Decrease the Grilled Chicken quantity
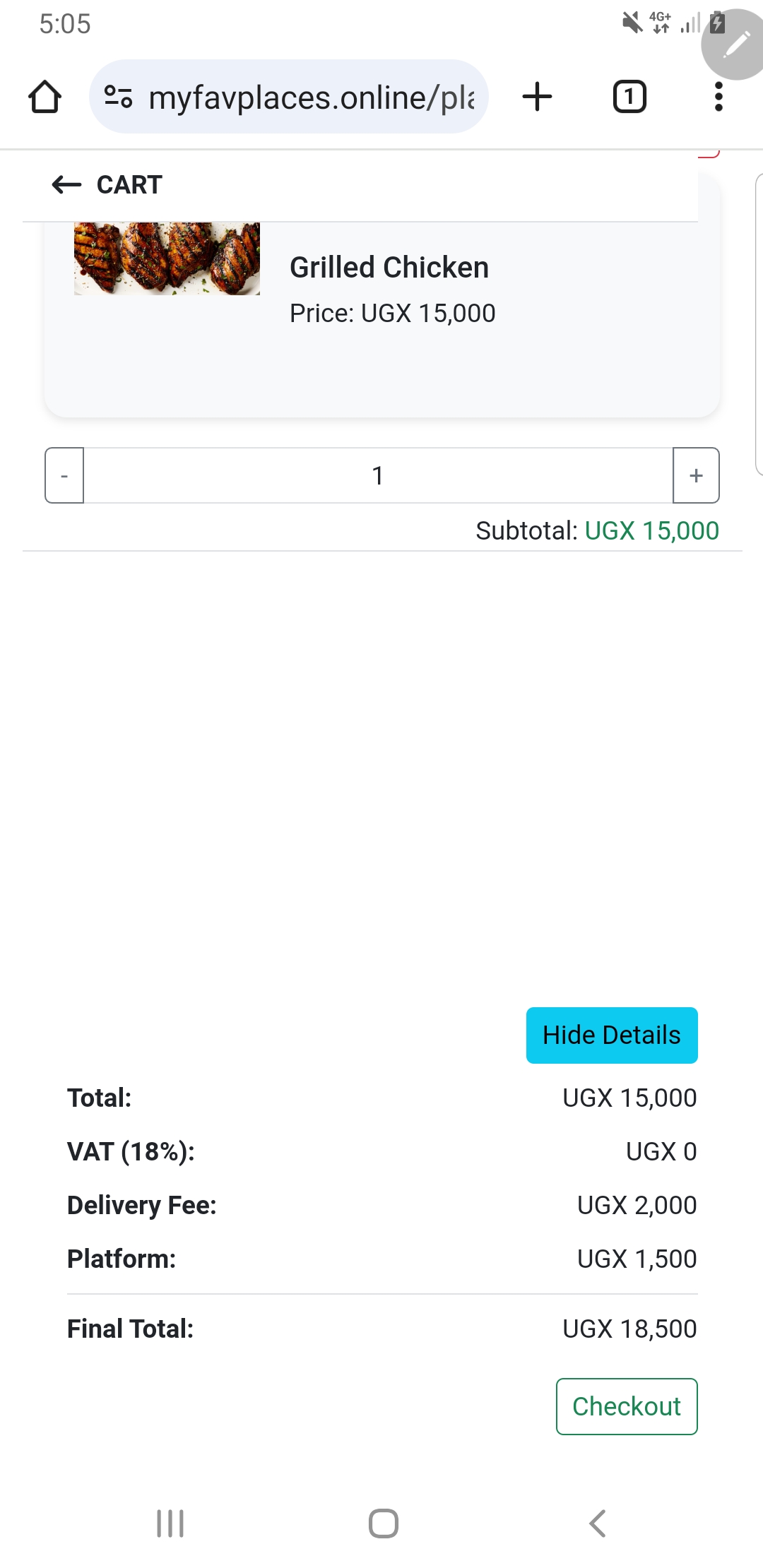Image resolution: width=763 pixels, height=1568 pixels. point(63,475)
